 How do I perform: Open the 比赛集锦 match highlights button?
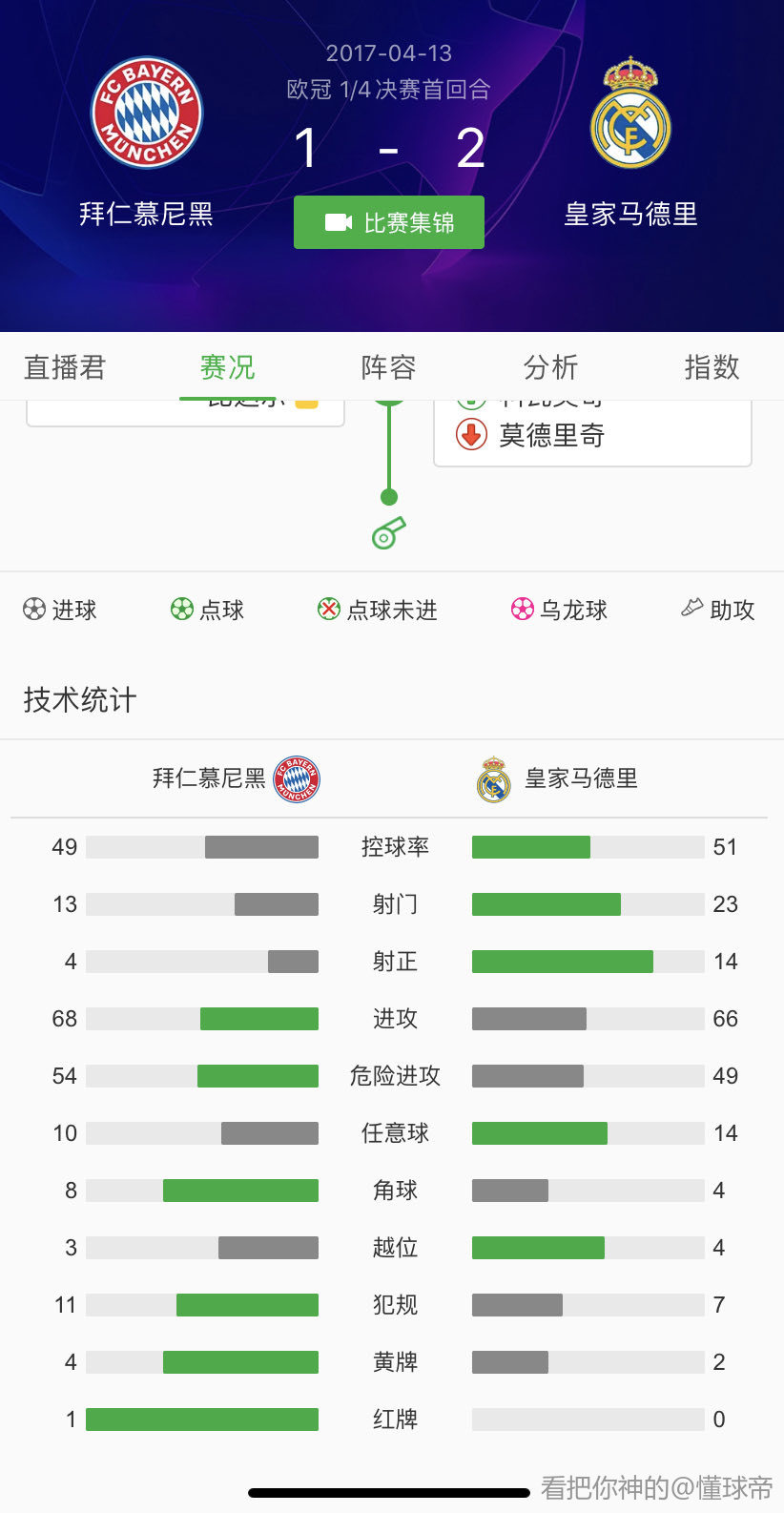pos(389,222)
